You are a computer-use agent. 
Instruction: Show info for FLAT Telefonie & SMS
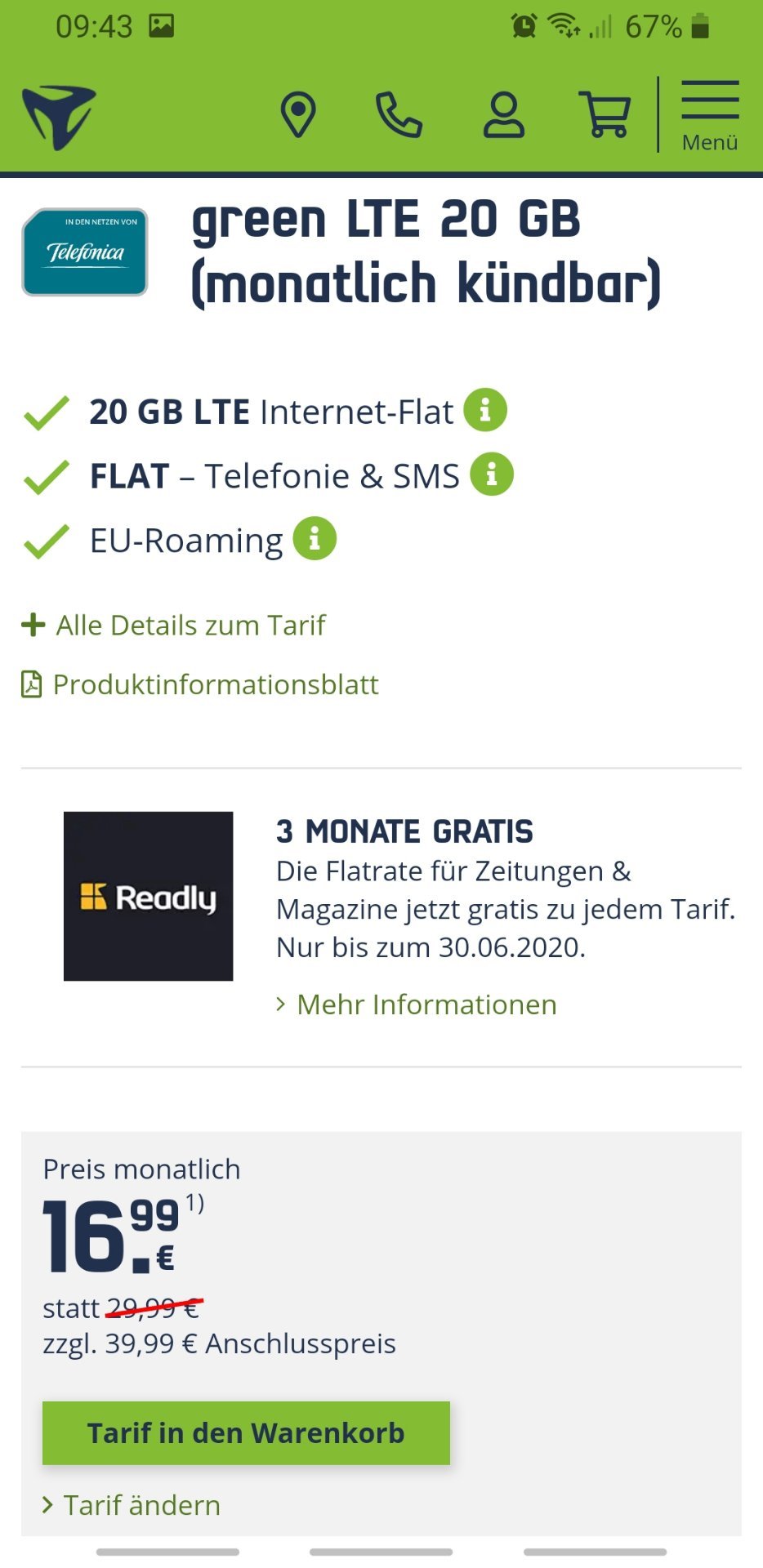pos(492,474)
